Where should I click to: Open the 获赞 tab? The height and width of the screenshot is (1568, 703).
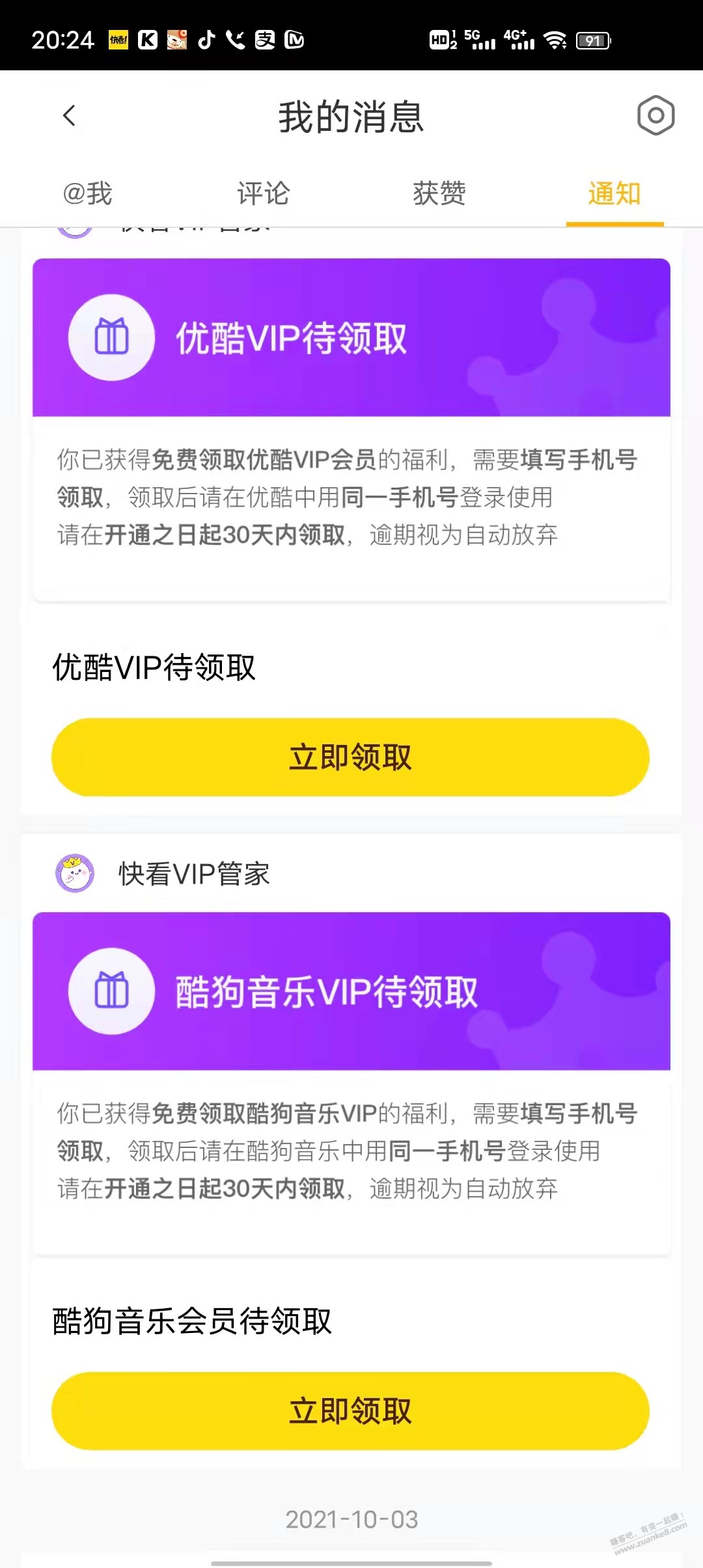click(439, 193)
